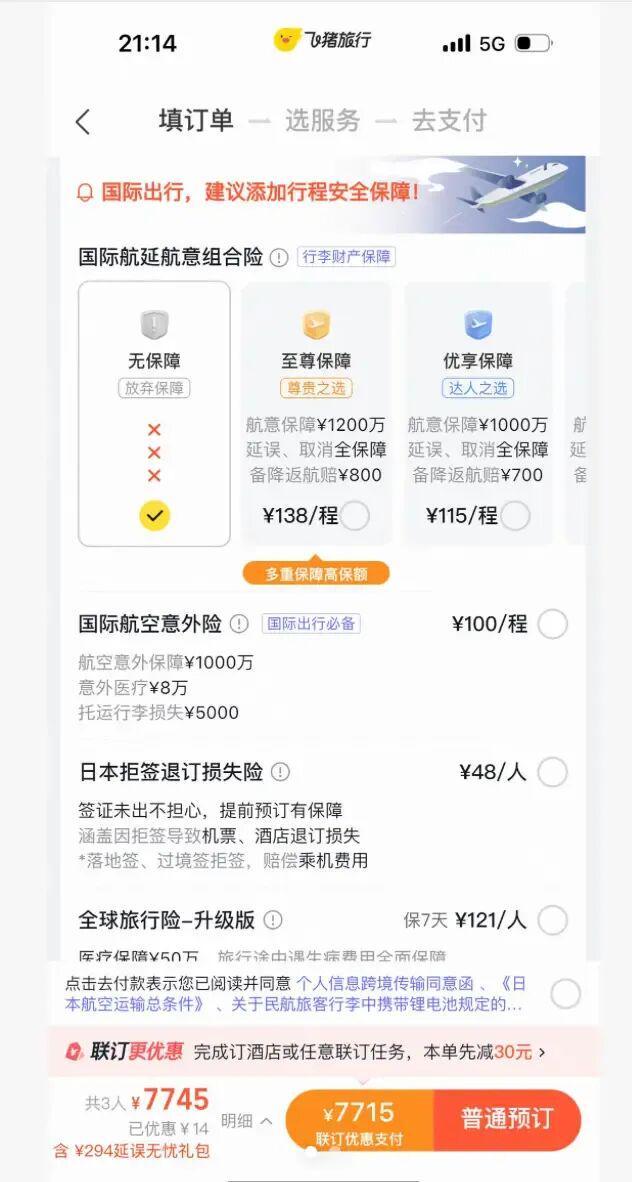Add 全球旅行险-升级版 for ¥121 per person
Screen dimensions: 632x1182
552,920
